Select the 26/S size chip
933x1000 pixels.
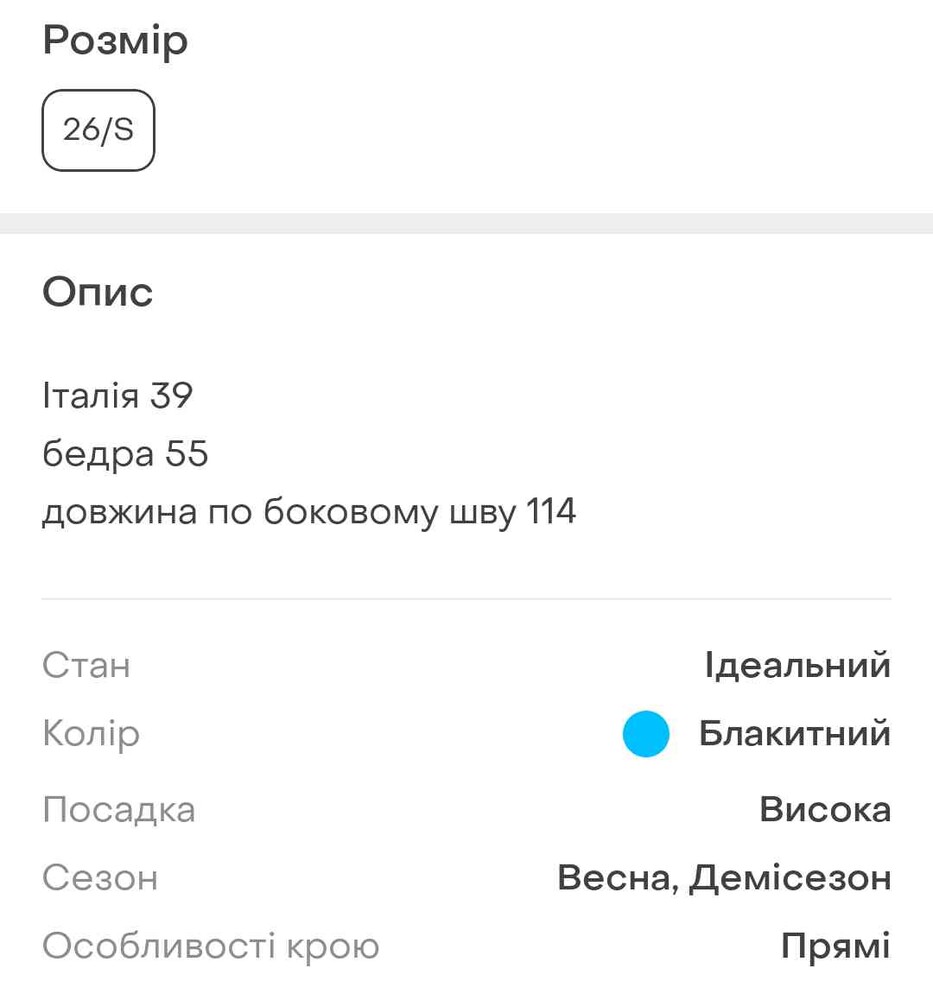pyautogui.click(x=98, y=131)
